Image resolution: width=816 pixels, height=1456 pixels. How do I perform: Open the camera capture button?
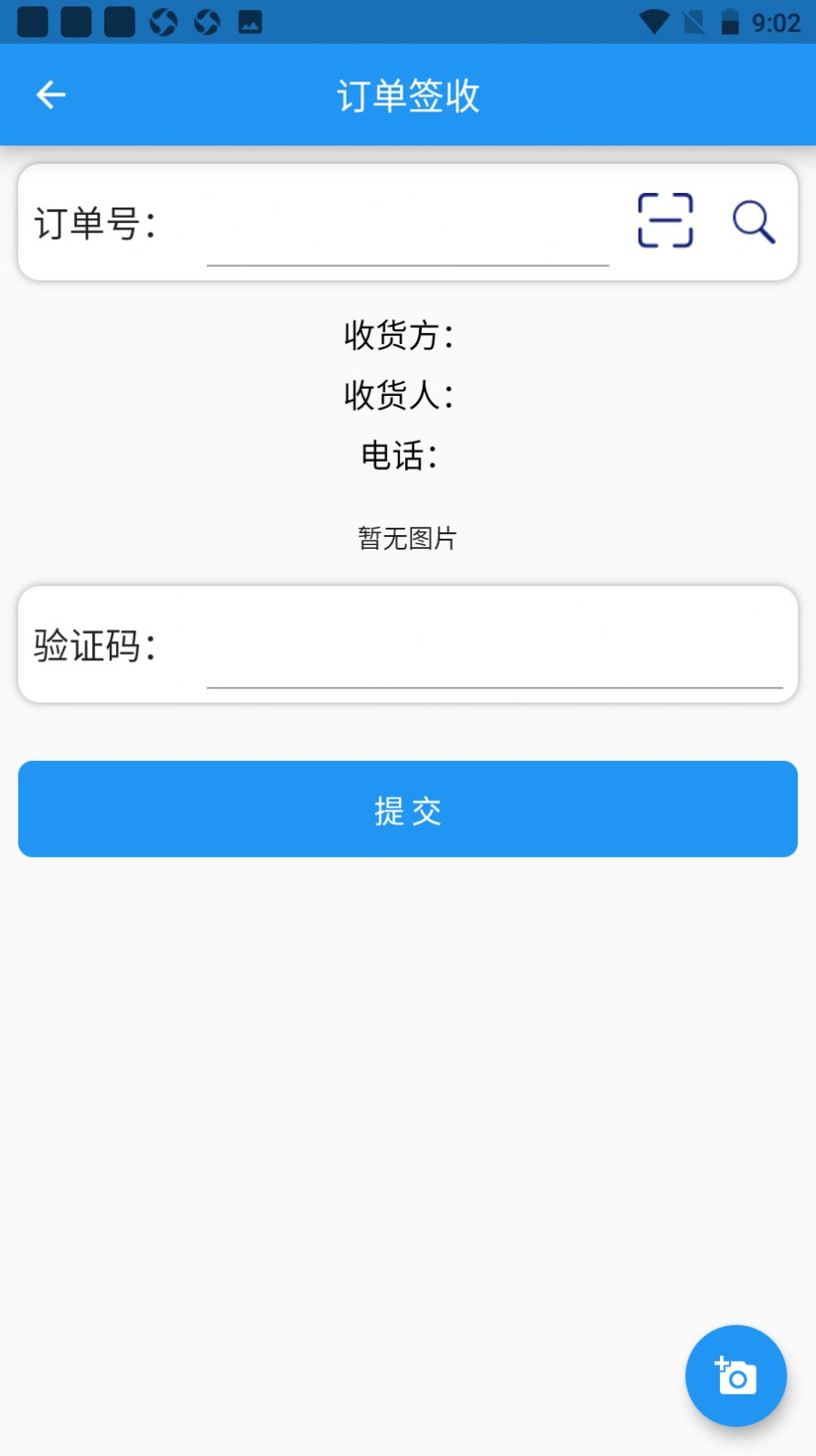click(735, 1376)
